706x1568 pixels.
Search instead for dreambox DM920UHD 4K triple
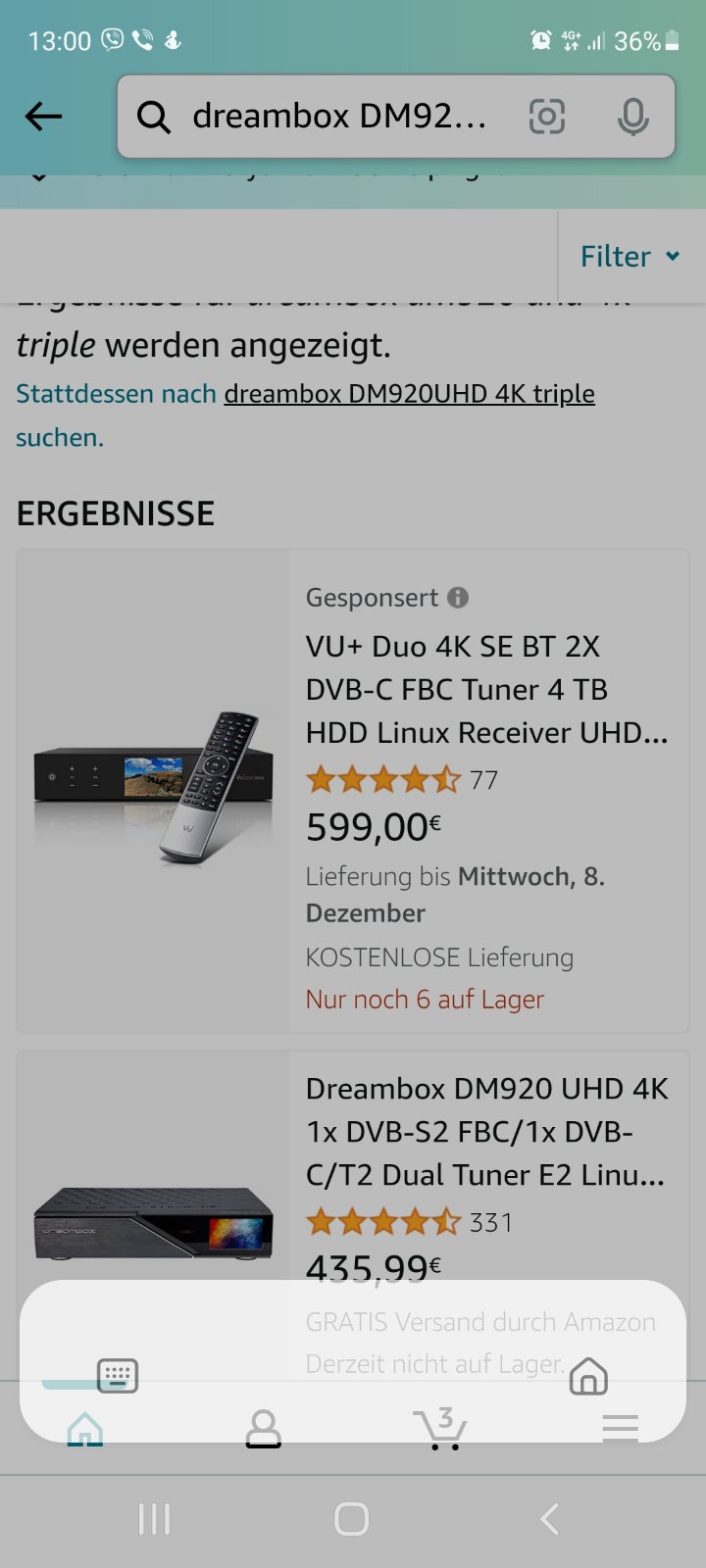click(409, 394)
